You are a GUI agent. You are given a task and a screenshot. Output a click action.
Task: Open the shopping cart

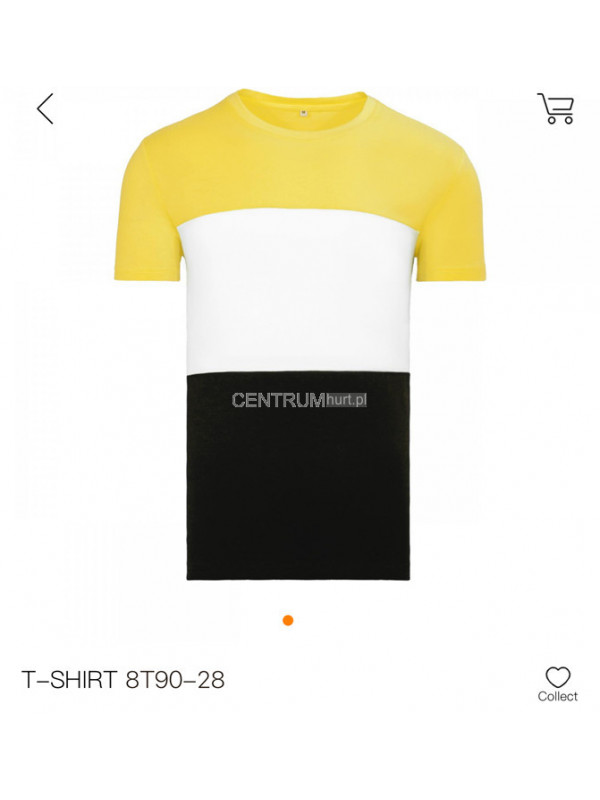coord(556,108)
